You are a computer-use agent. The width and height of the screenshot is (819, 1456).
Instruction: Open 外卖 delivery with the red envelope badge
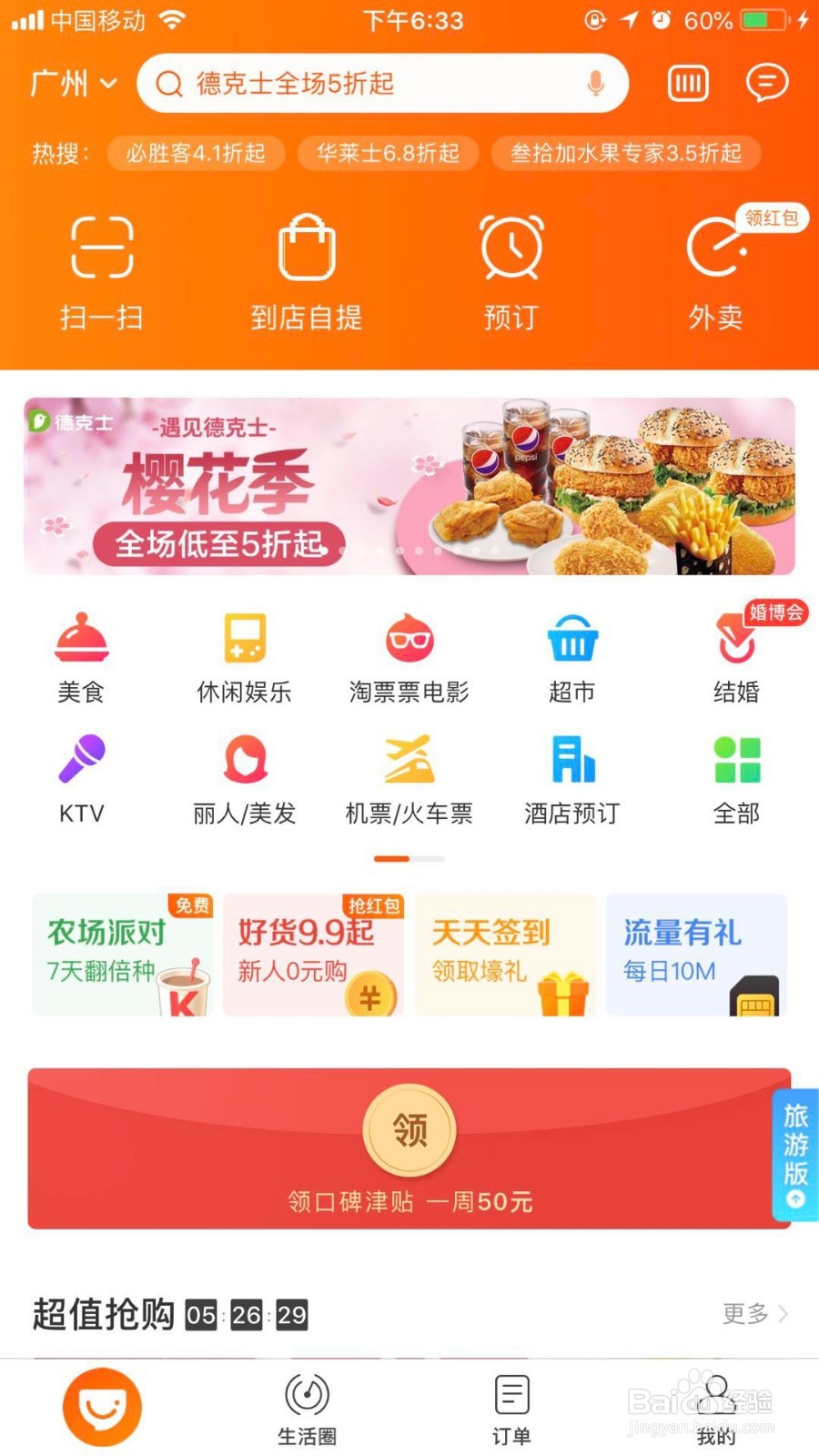716,268
